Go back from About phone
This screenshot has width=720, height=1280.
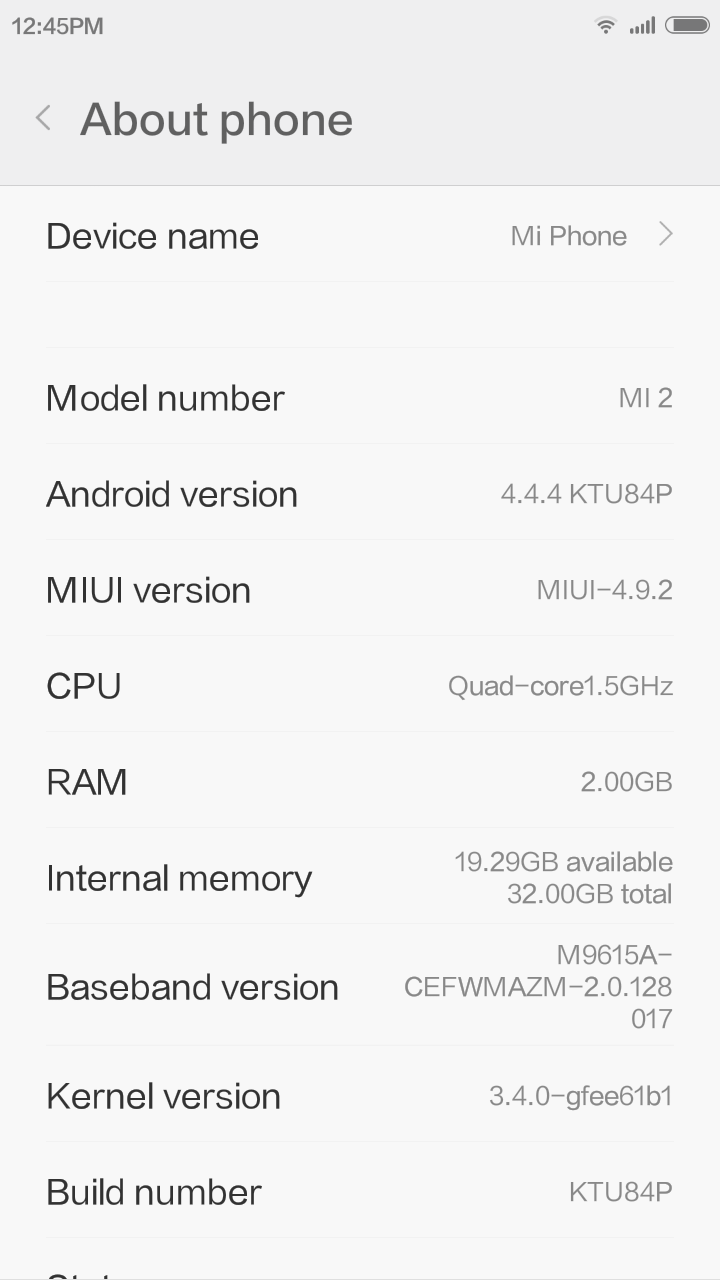[44, 119]
